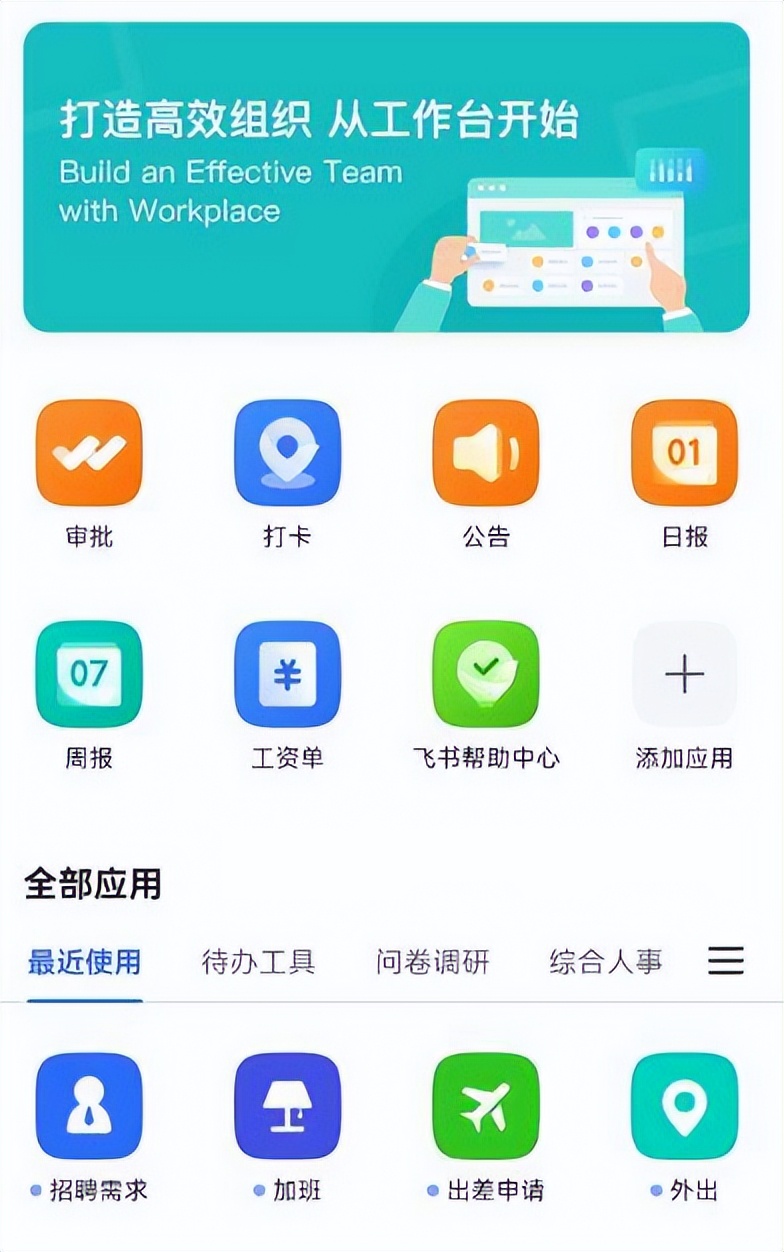View 工资单 payslip
784x1252 pixels.
click(x=287, y=674)
